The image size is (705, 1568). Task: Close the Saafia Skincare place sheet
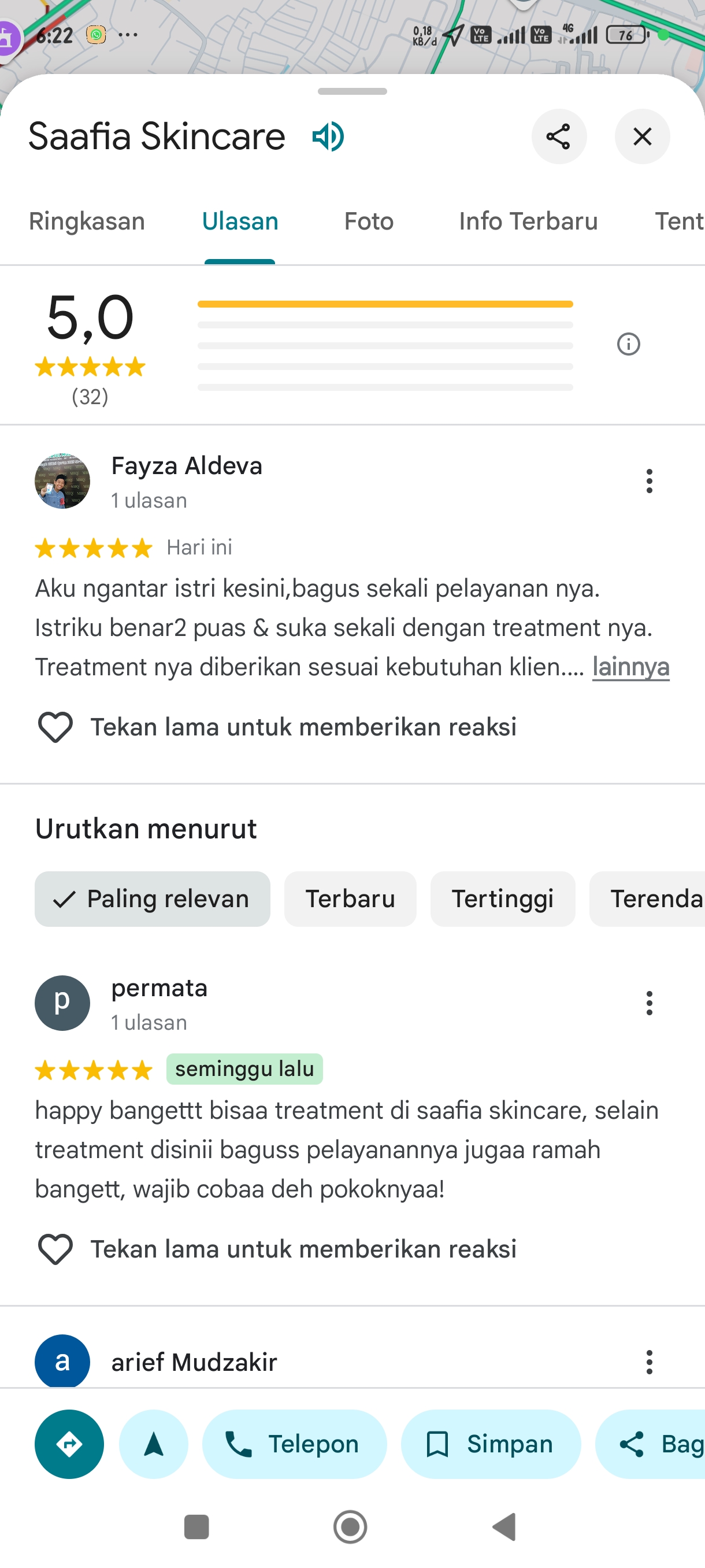642,136
